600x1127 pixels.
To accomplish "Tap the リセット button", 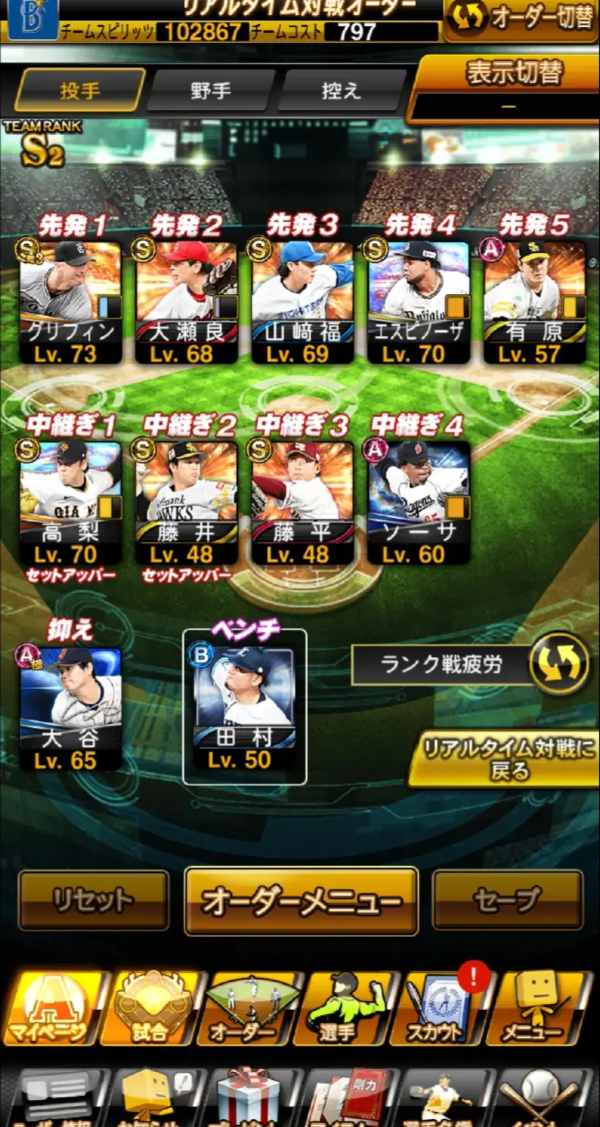I will click(93, 900).
